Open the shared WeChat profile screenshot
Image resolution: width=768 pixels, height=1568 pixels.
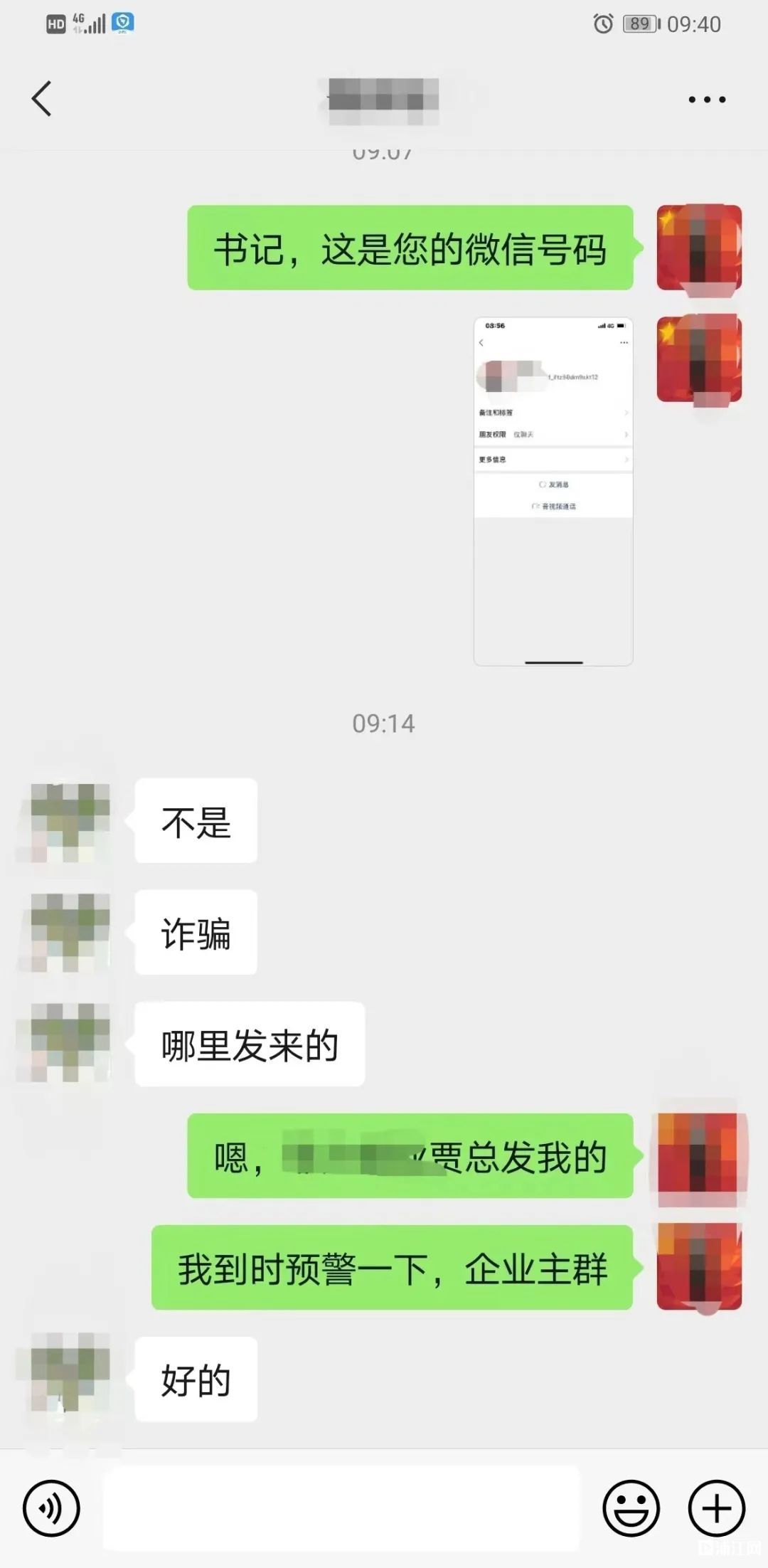click(x=553, y=491)
